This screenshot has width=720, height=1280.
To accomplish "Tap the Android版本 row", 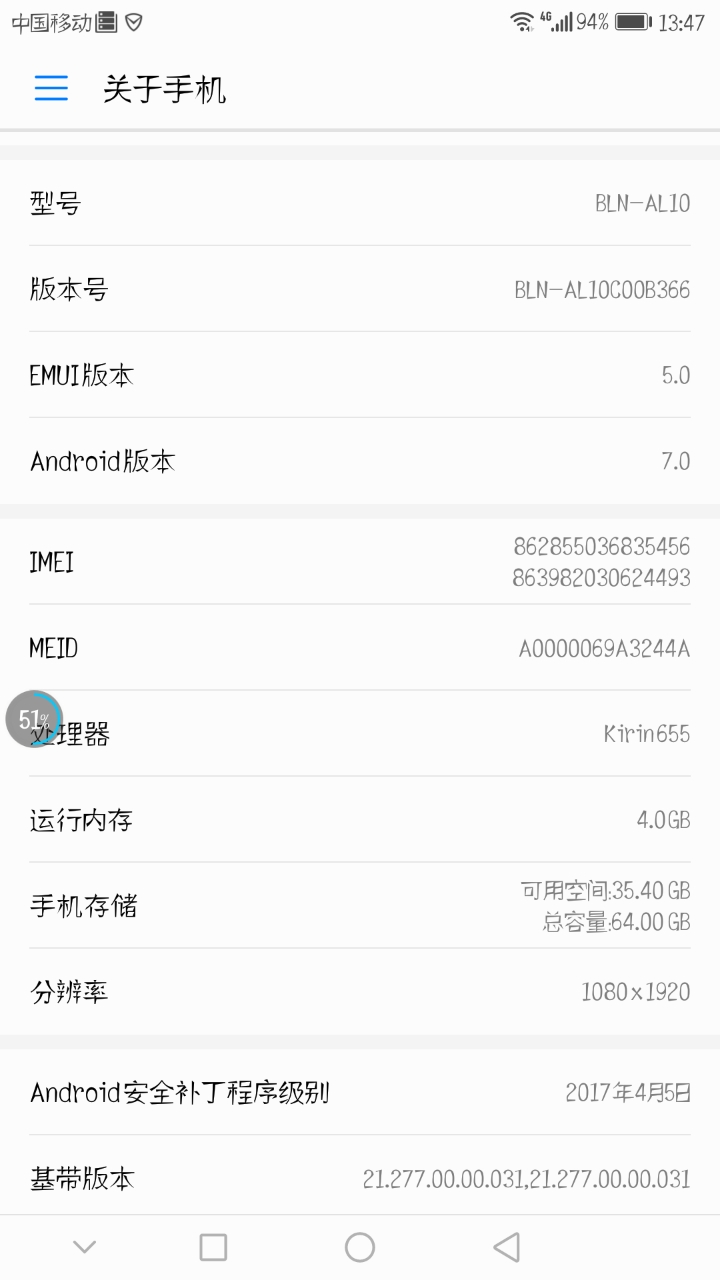I will [360, 461].
